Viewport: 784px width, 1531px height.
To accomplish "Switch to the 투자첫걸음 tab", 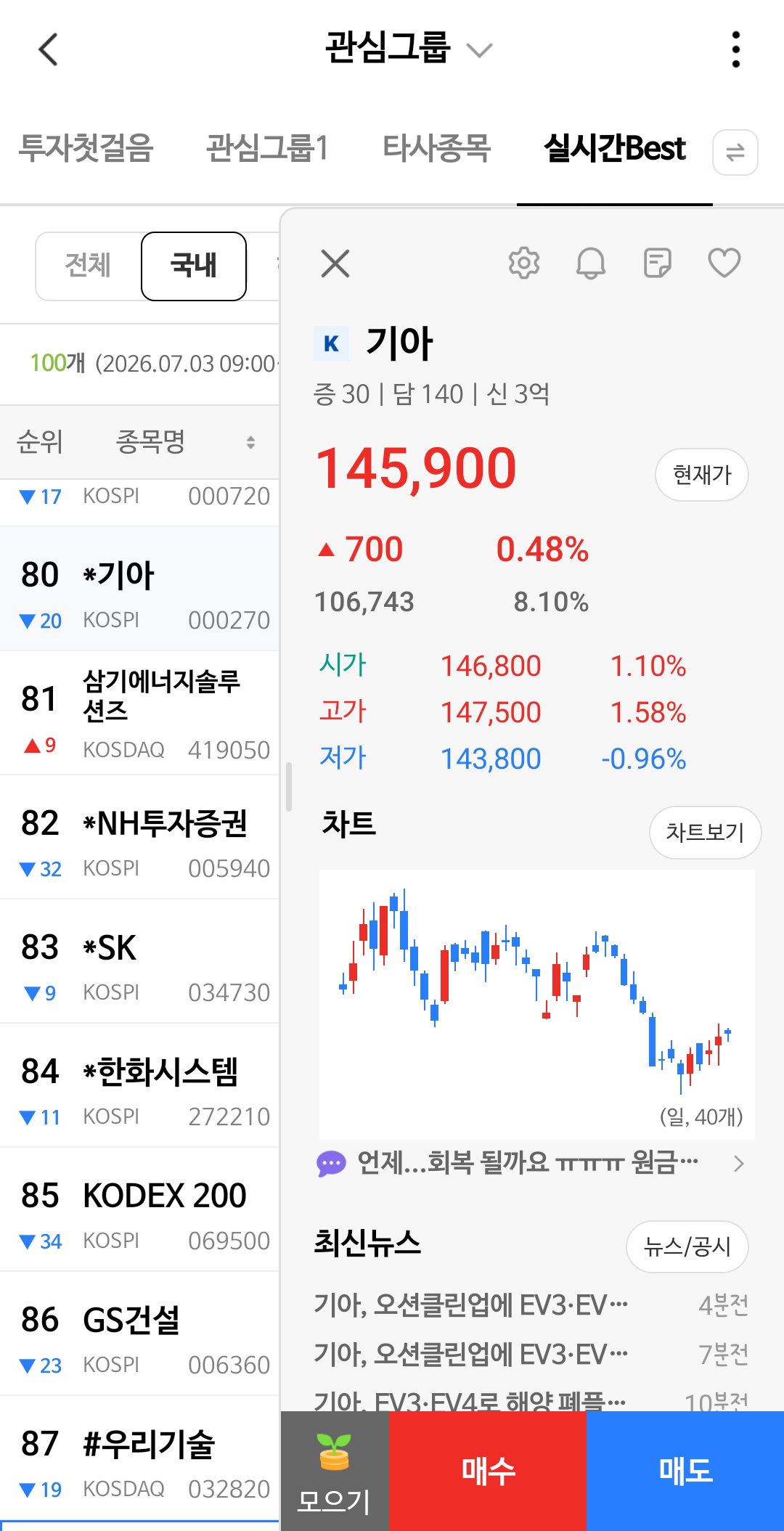I will coord(86,148).
